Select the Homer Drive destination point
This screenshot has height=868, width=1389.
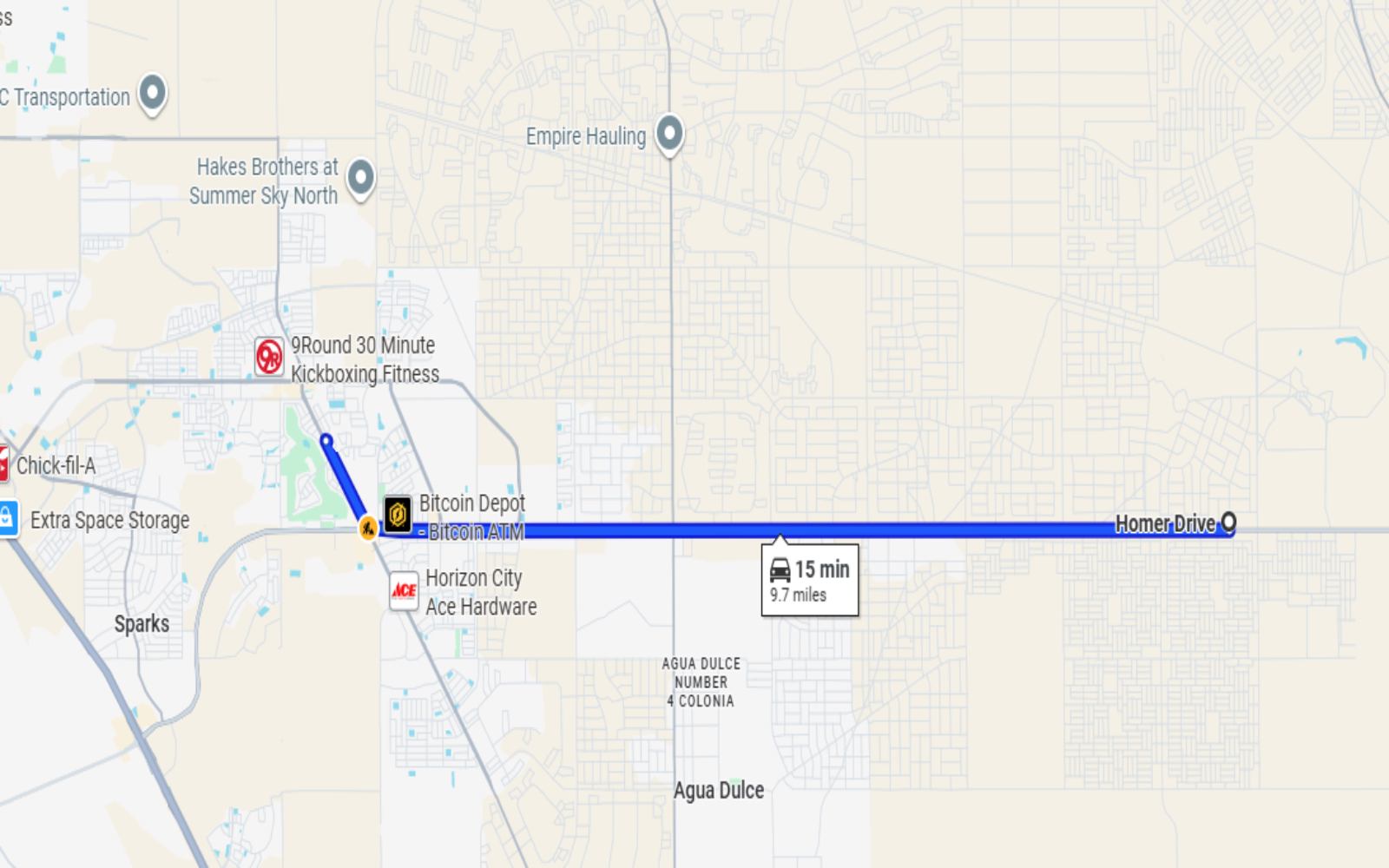[x=1228, y=522]
